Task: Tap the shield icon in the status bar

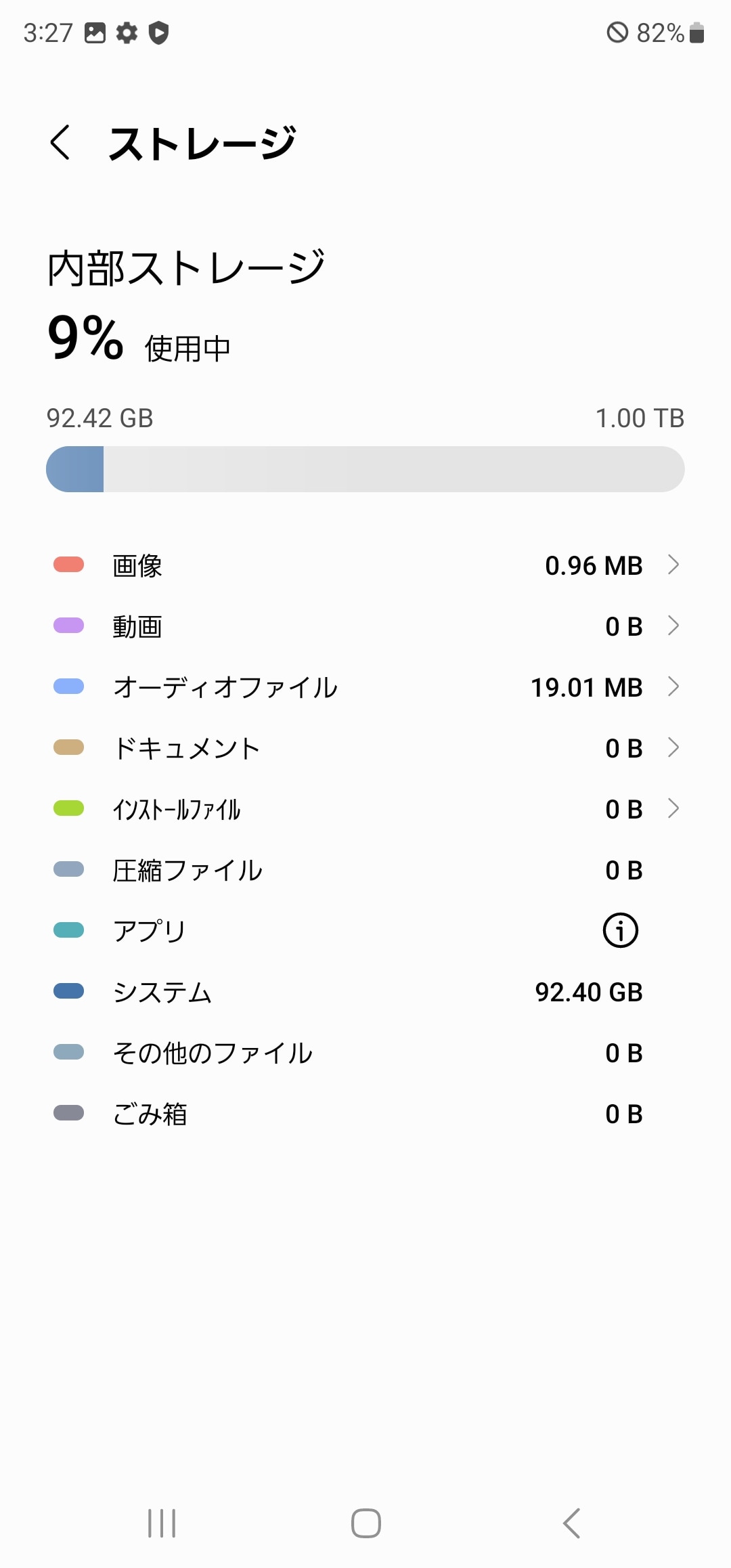Action: click(158, 32)
